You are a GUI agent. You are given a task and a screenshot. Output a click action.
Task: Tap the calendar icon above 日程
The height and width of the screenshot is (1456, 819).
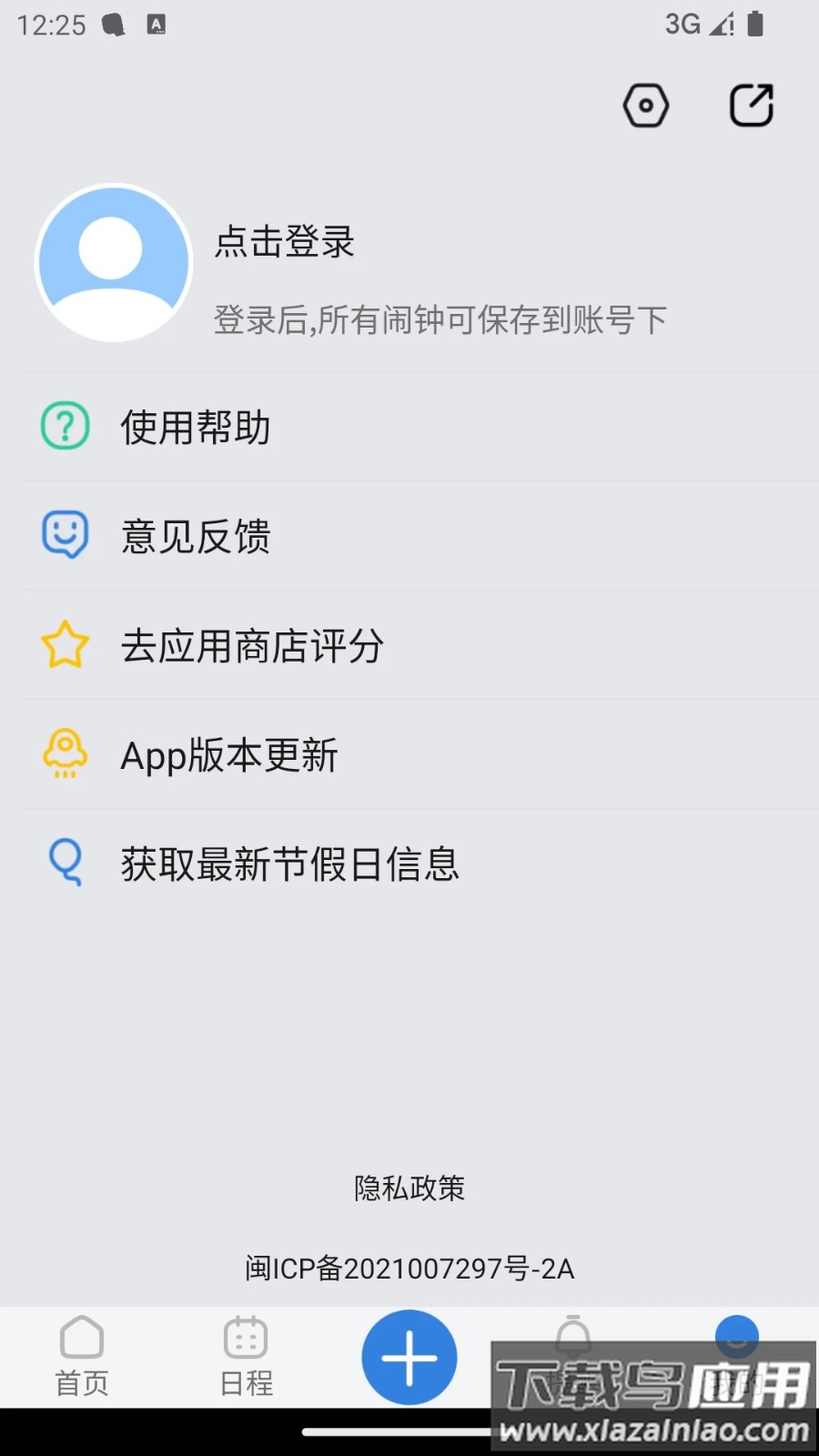coord(244,1338)
